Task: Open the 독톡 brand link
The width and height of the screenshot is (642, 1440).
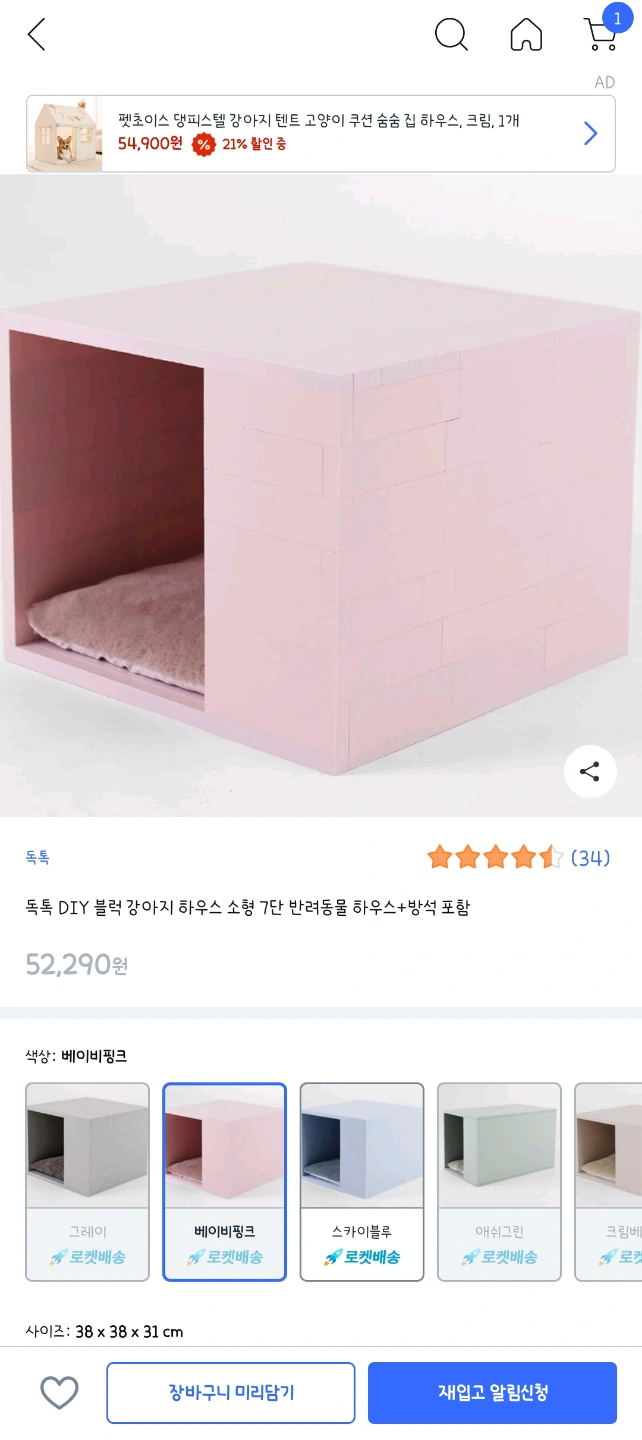Action: 38,857
